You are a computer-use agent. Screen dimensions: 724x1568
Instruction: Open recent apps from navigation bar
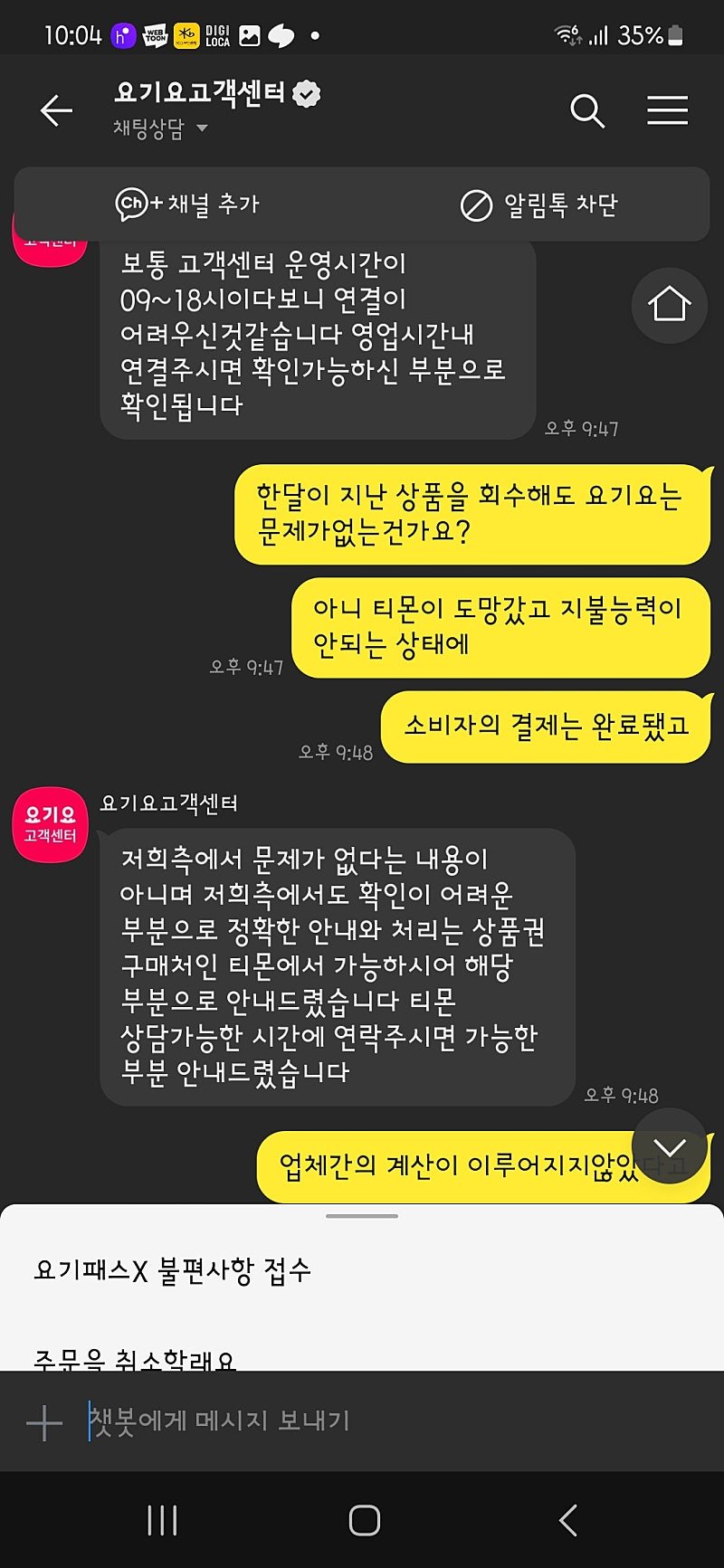tap(162, 1520)
